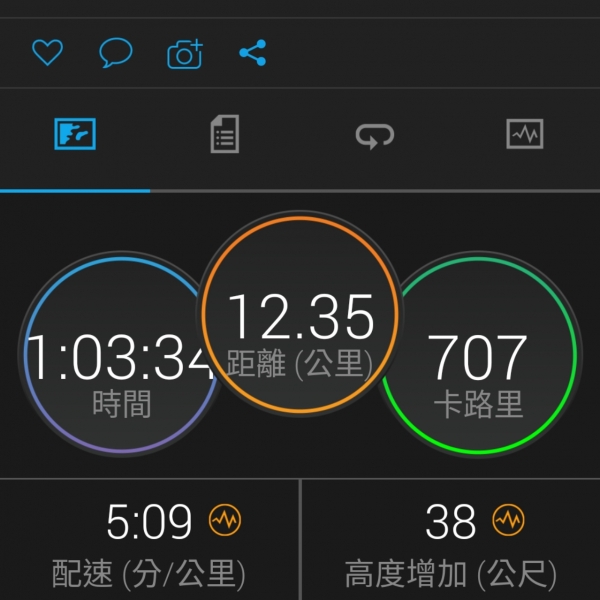Open the activity stats details tab
This screenshot has height=600, width=600.
coord(225,134)
